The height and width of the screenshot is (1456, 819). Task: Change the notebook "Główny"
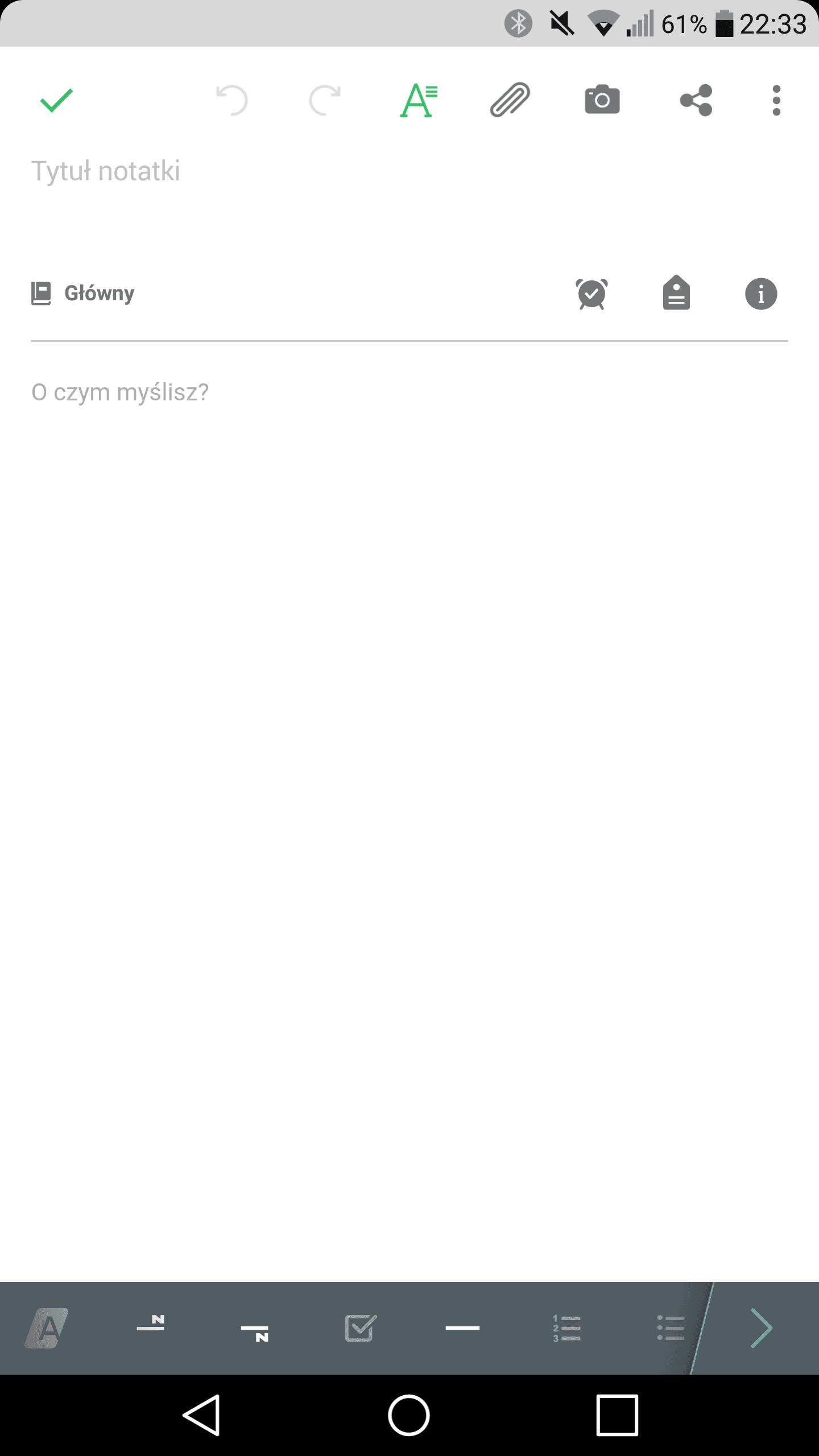[83, 293]
